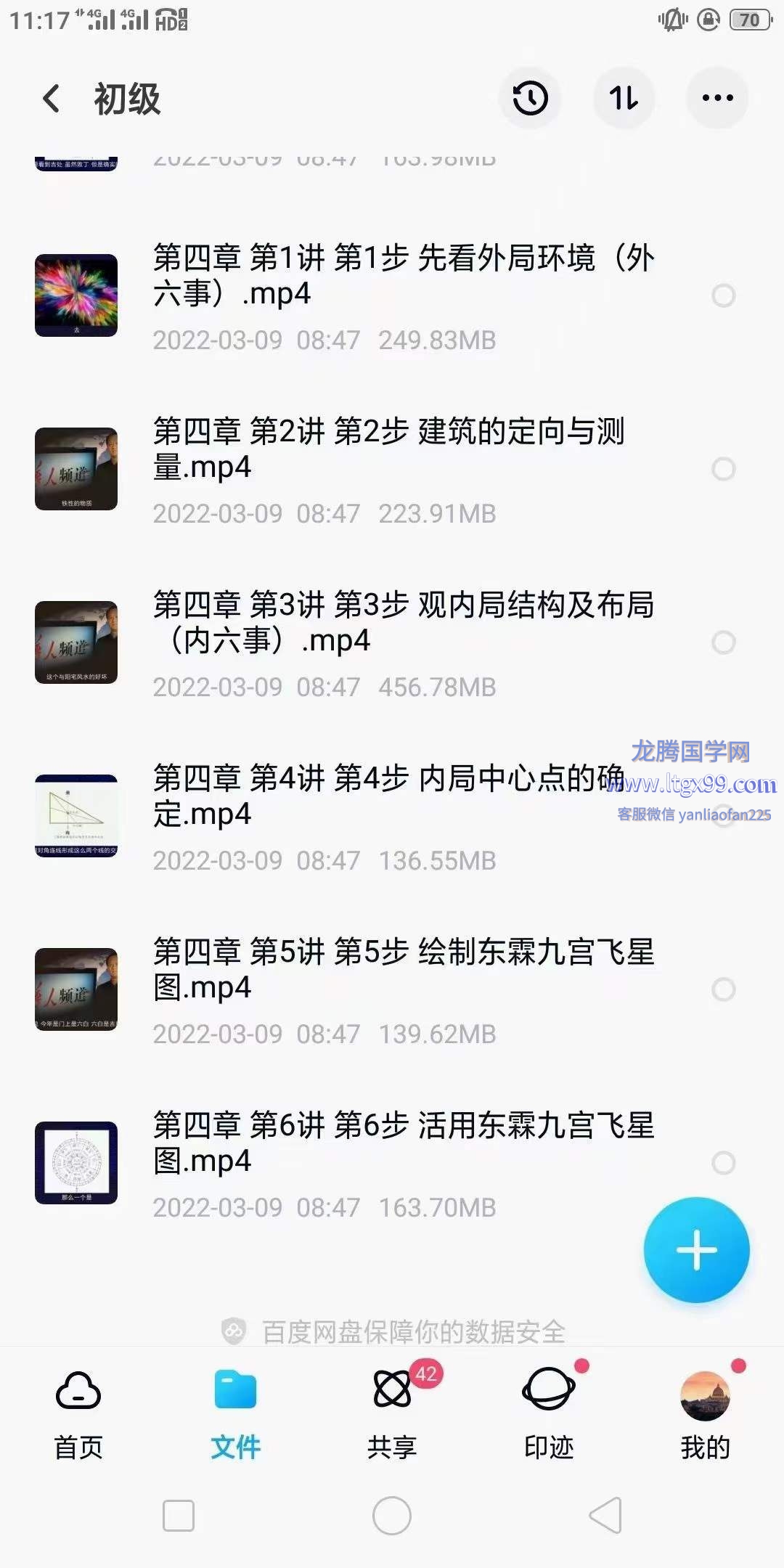Select the checkbox for 第6讲 活用东霖九宫飞星图

pyautogui.click(x=723, y=1163)
